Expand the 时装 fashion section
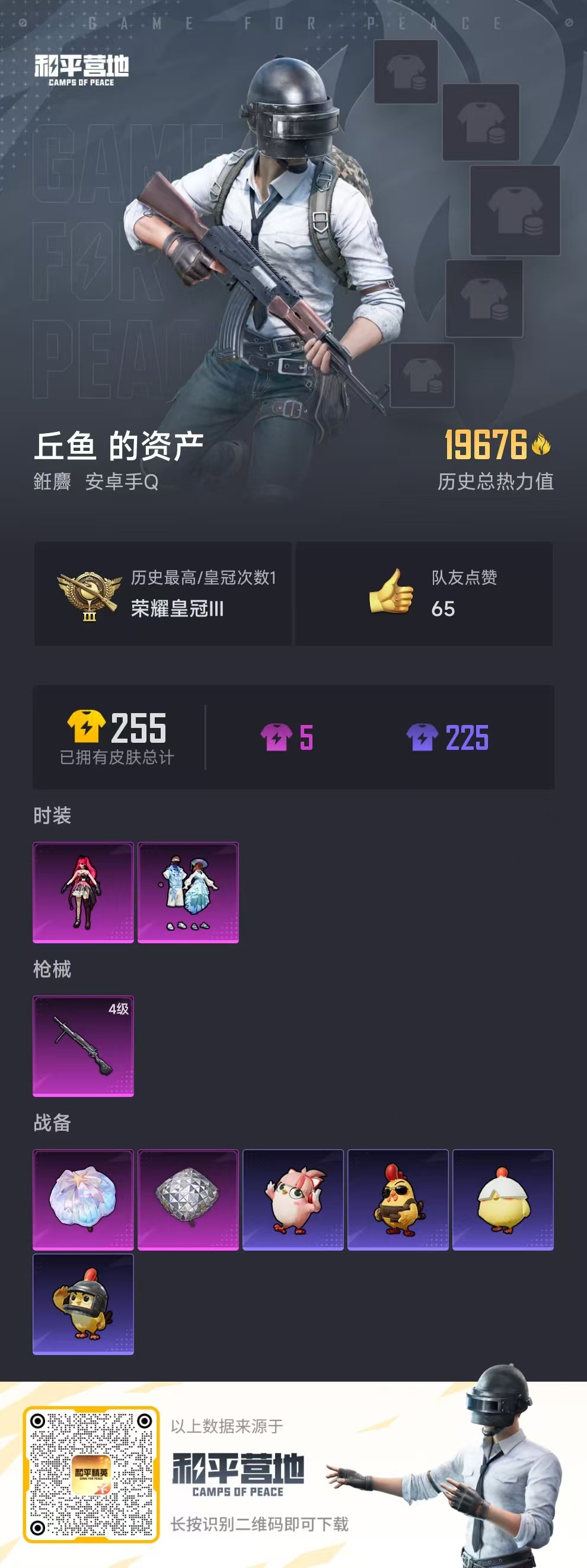Screen dimensions: 587x1568 click(52, 816)
